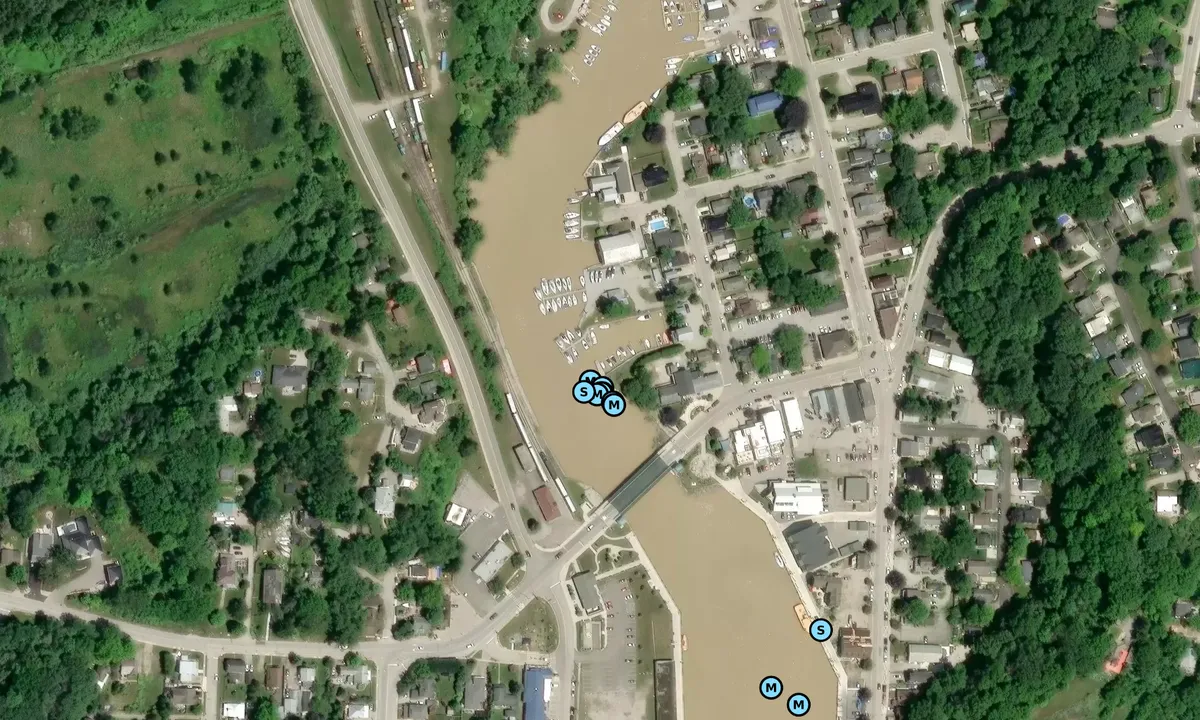1200x720 pixels.
Task: Tap the S marker in the cluster by the bridge
Action: coord(583,392)
